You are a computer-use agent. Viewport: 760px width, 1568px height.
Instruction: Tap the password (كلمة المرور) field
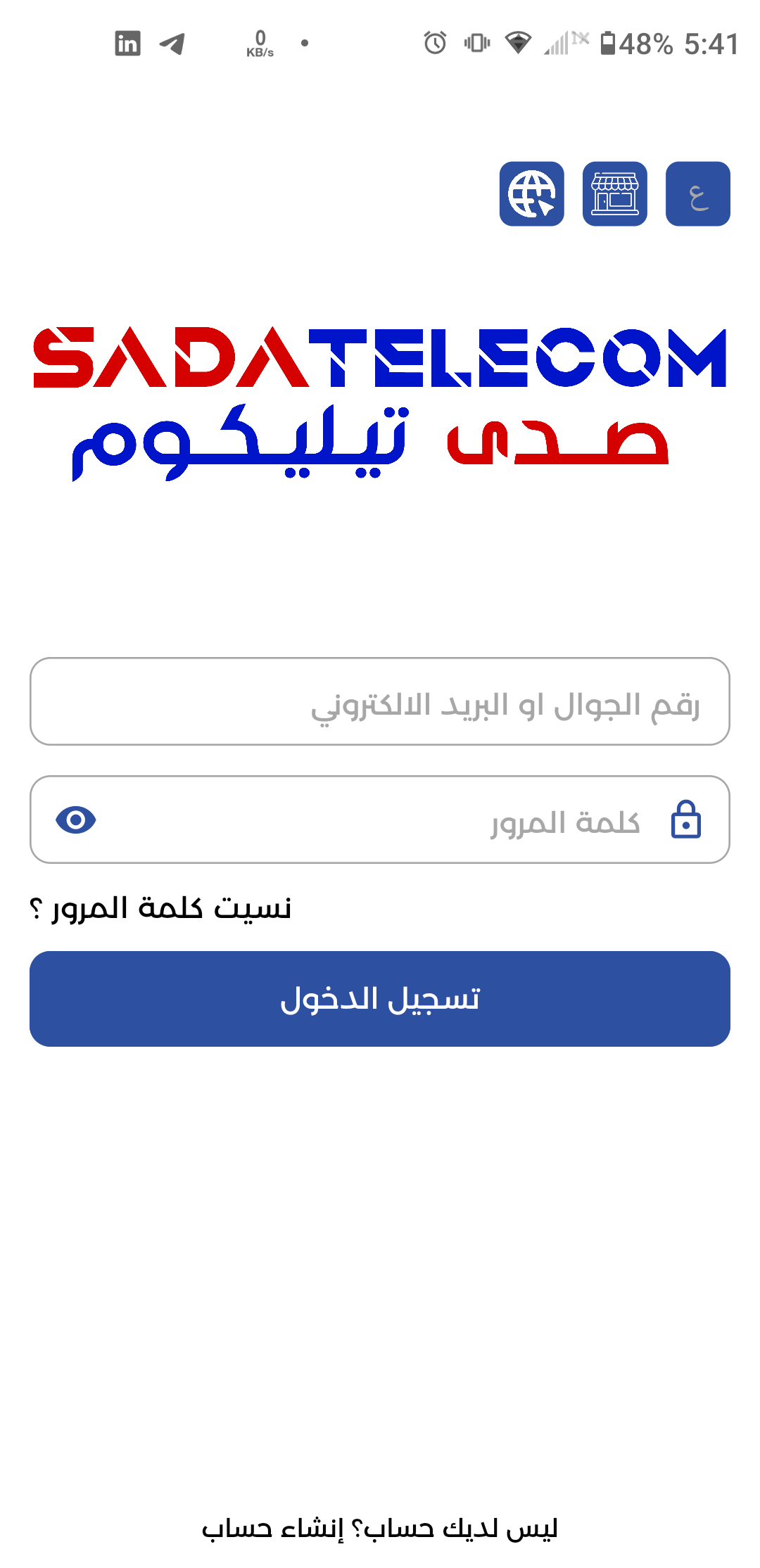point(380,820)
